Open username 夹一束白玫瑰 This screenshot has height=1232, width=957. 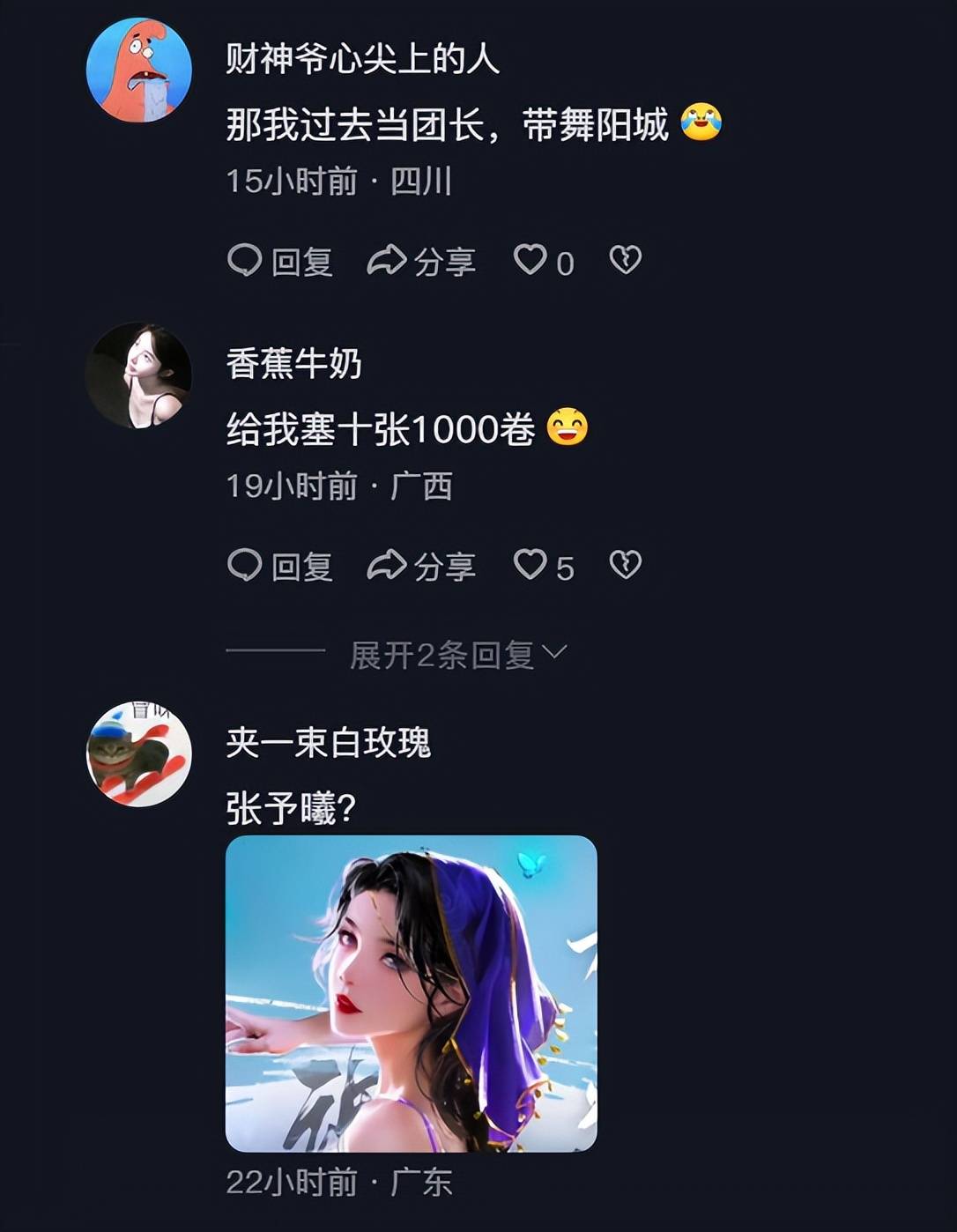[x=328, y=743]
